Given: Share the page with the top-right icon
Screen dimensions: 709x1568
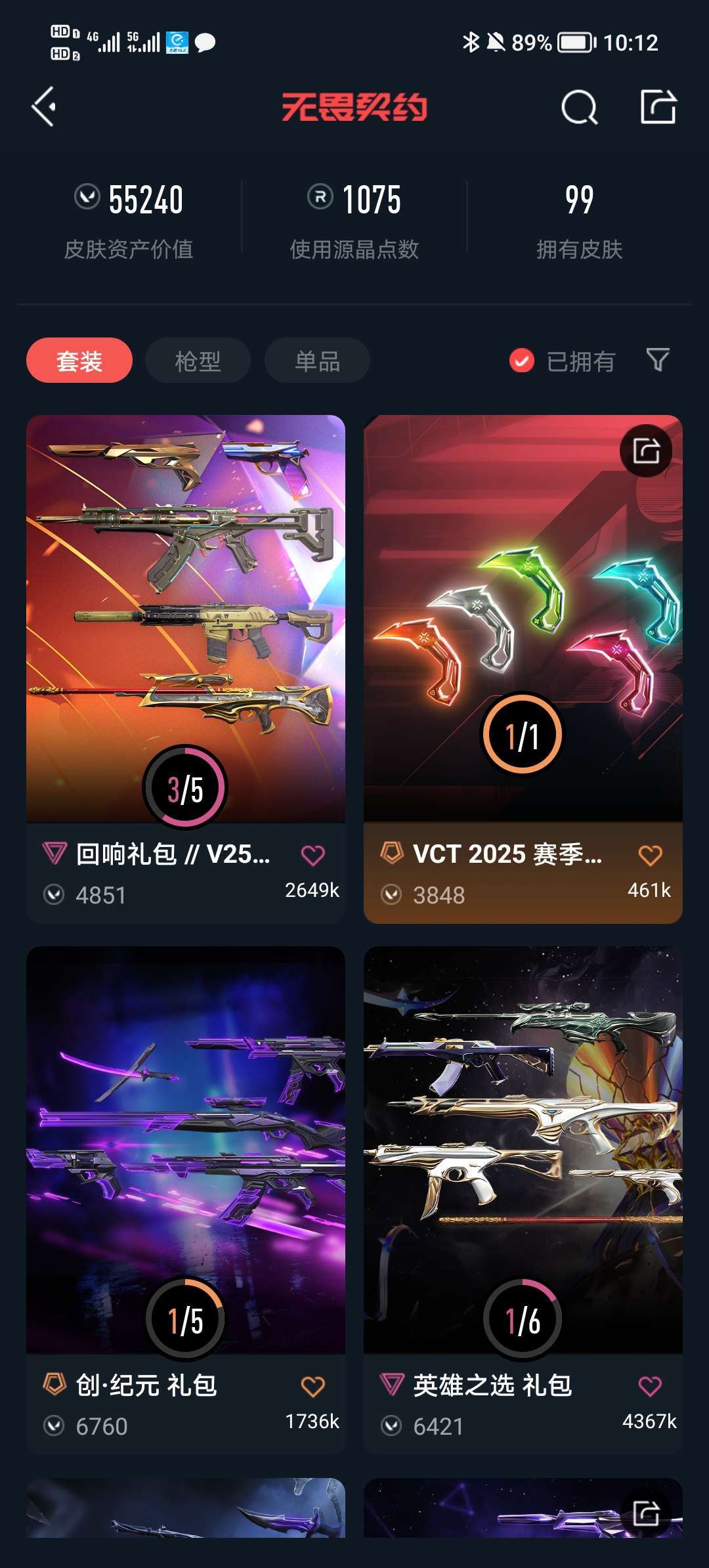Looking at the screenshot, I should [x=658, y=106].
